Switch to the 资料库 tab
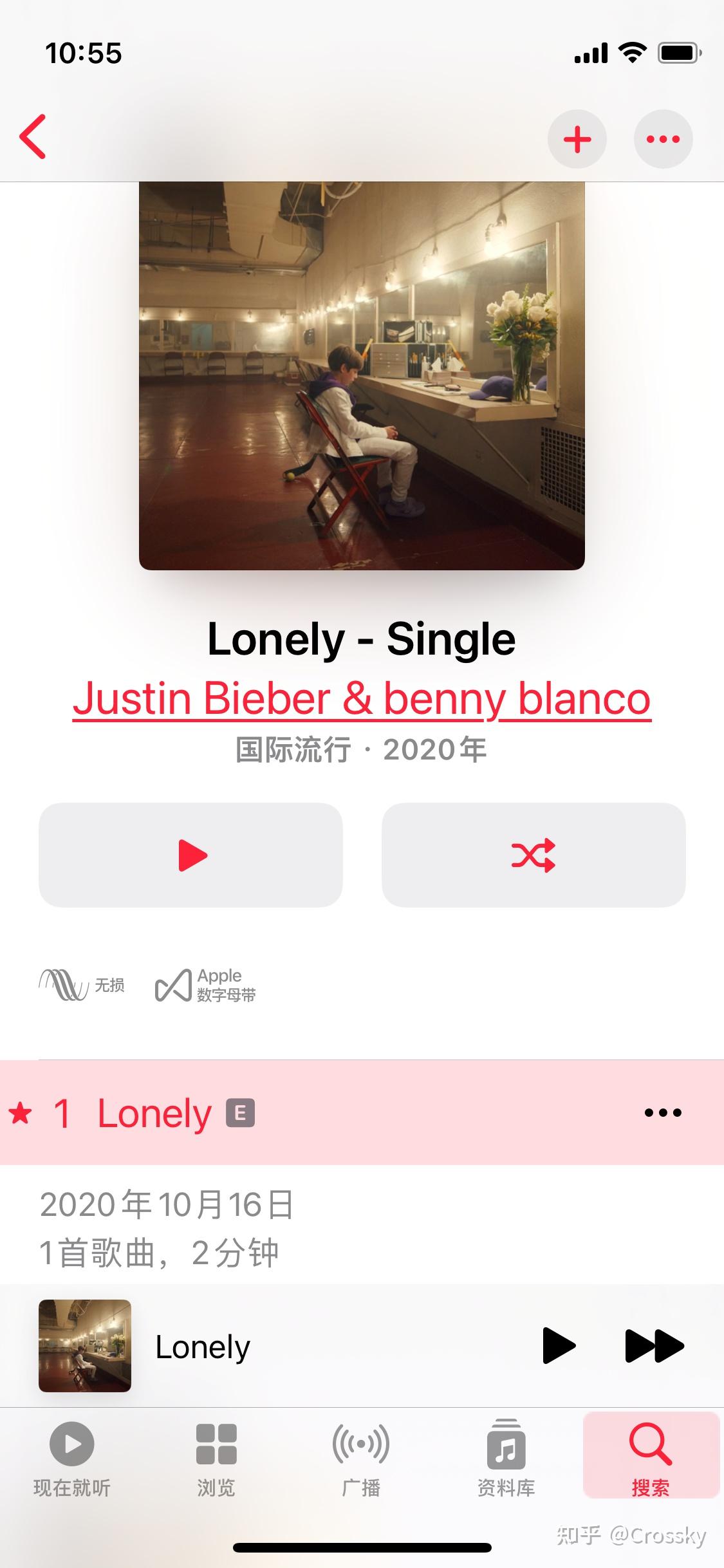 pyautogui.click(x=506, y=1458)
